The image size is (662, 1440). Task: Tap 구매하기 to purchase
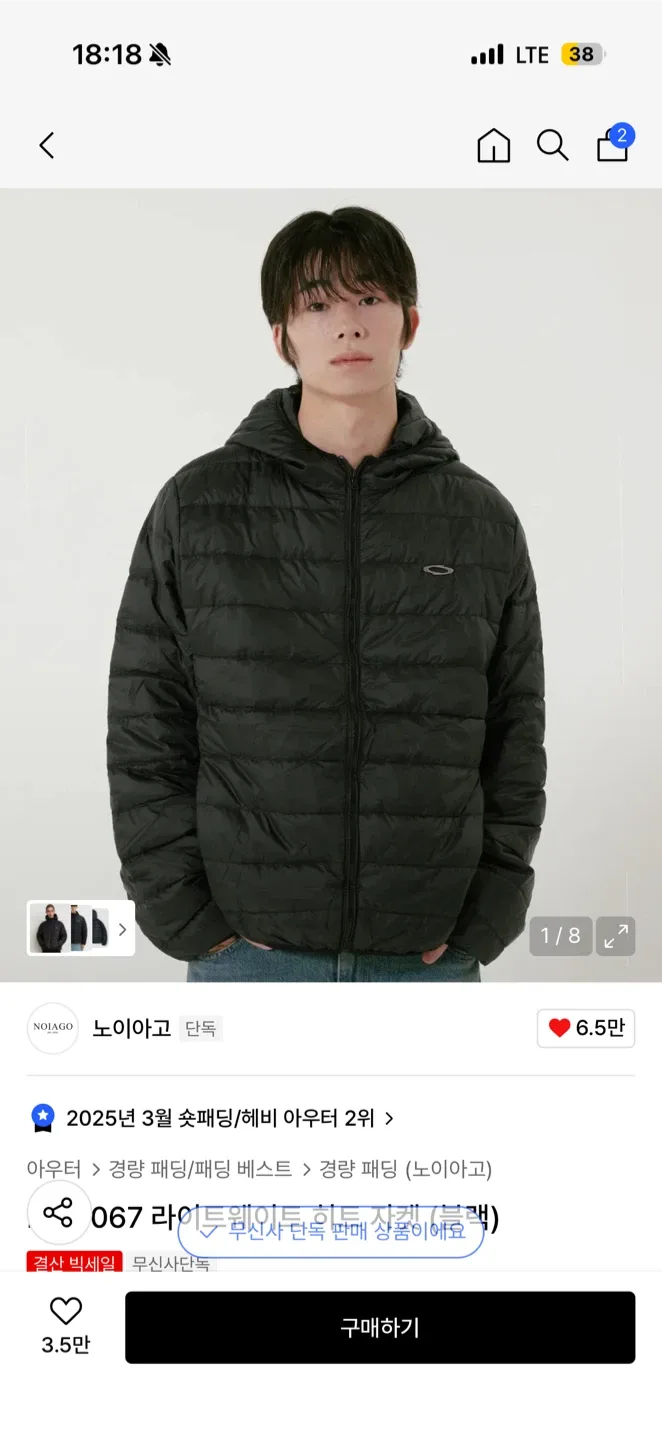pyautogui.click(x=379, y=1327)
